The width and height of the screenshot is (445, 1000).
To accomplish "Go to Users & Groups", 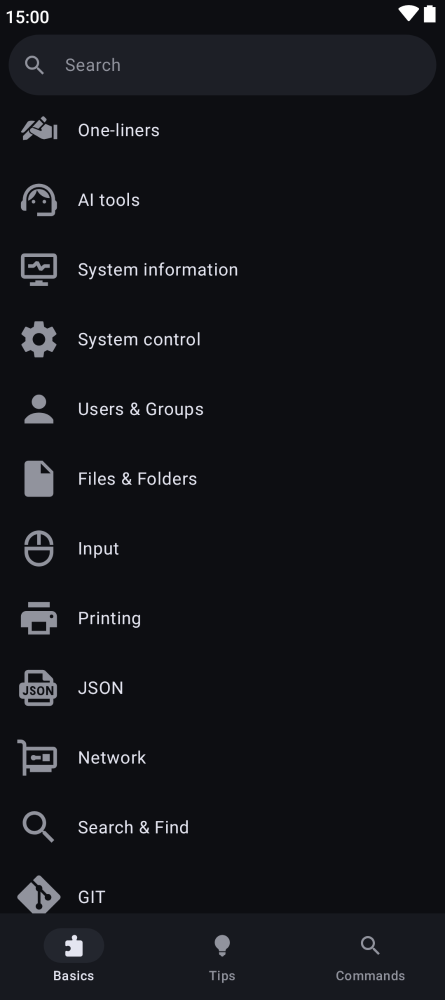I will pos(222,409).
